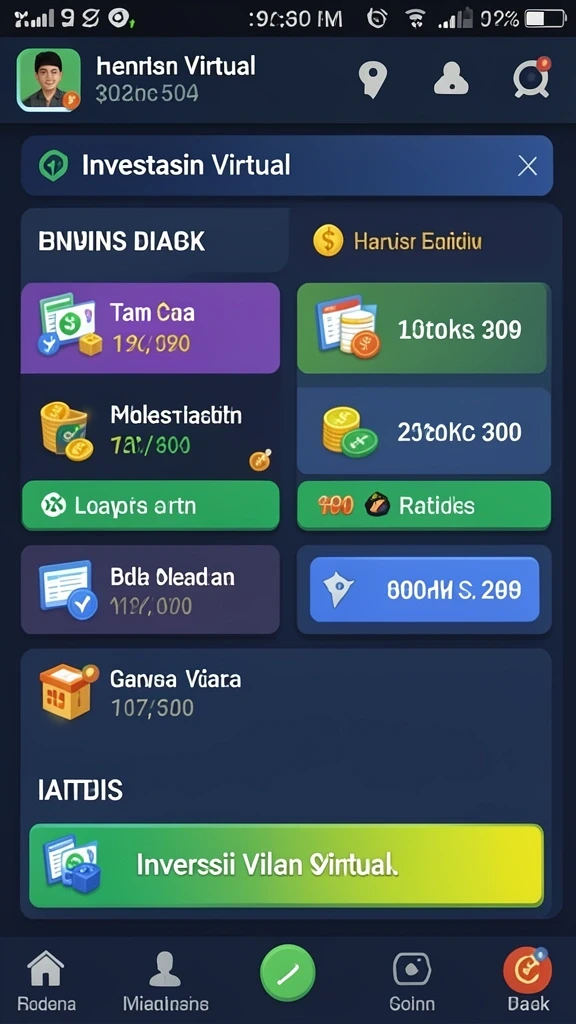Open the Bda Oleadan card
The height and width of the screenshot is (1024, 576).
click(x=150, y=590)
